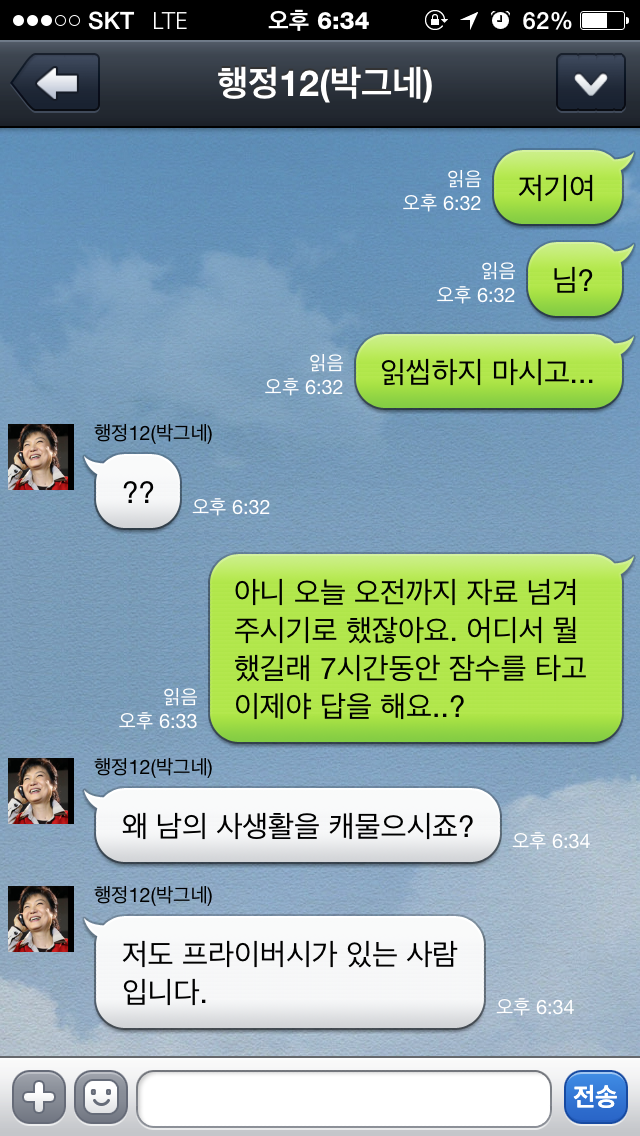
Task: Open profile photo beside 프라이버시 message
Action: tap(41, 918)
